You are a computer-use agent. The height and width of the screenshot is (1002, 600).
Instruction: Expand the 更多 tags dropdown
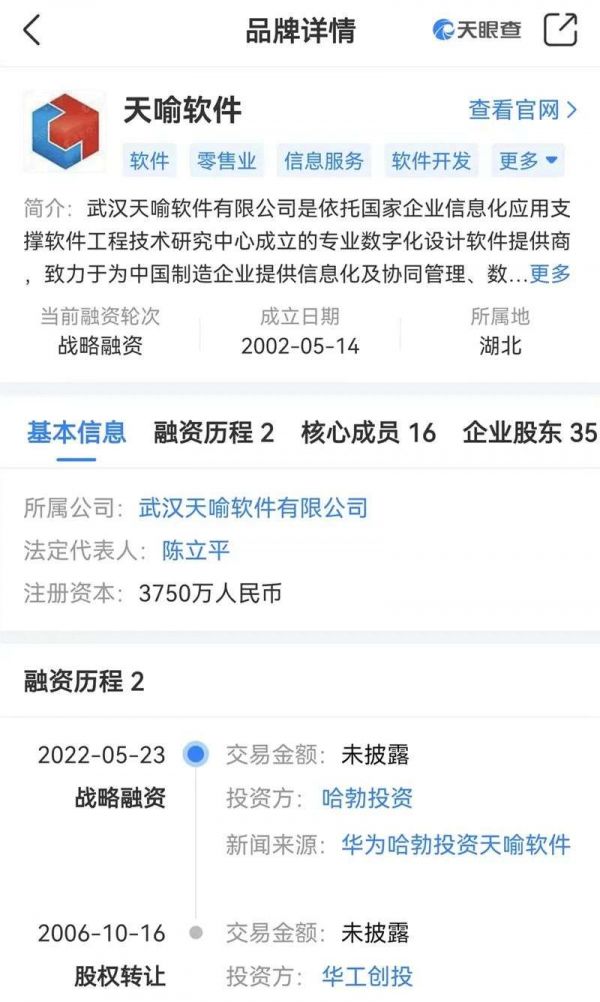(528, 161)
